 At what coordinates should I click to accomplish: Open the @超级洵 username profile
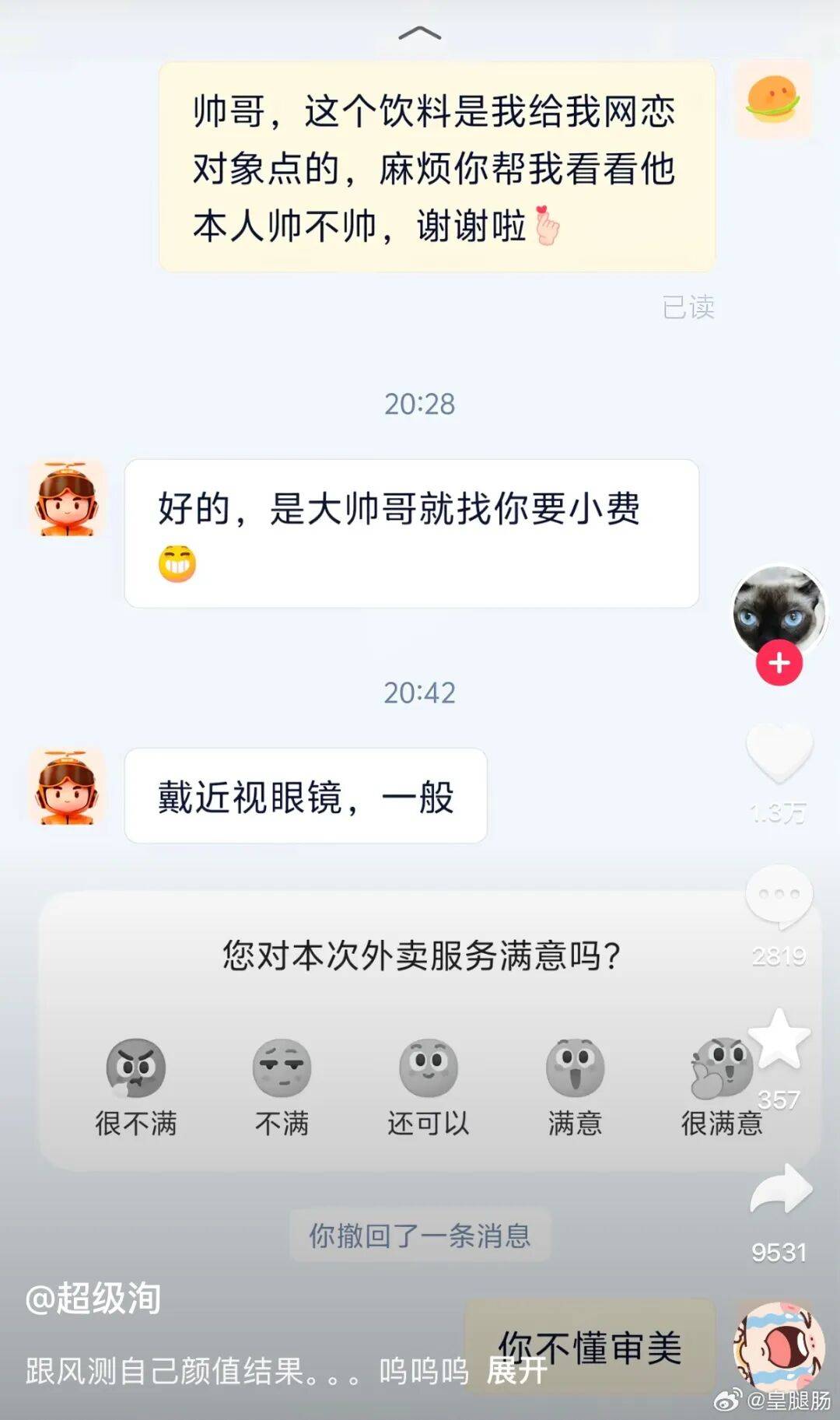pyautogui.click(x=93, y=1298)
